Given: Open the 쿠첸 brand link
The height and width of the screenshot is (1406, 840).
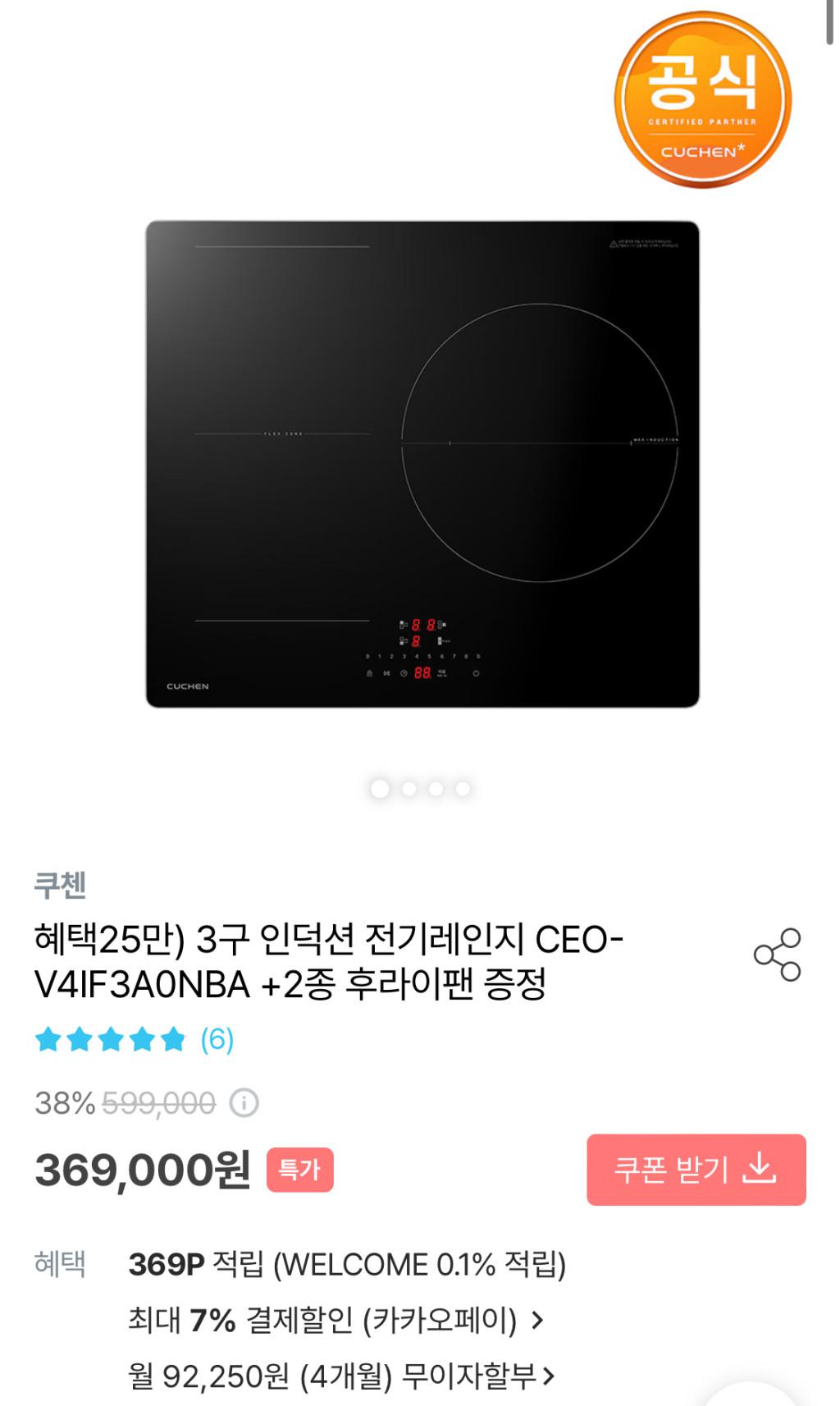Looking at the screenshot, I should [x=60, y=884].
